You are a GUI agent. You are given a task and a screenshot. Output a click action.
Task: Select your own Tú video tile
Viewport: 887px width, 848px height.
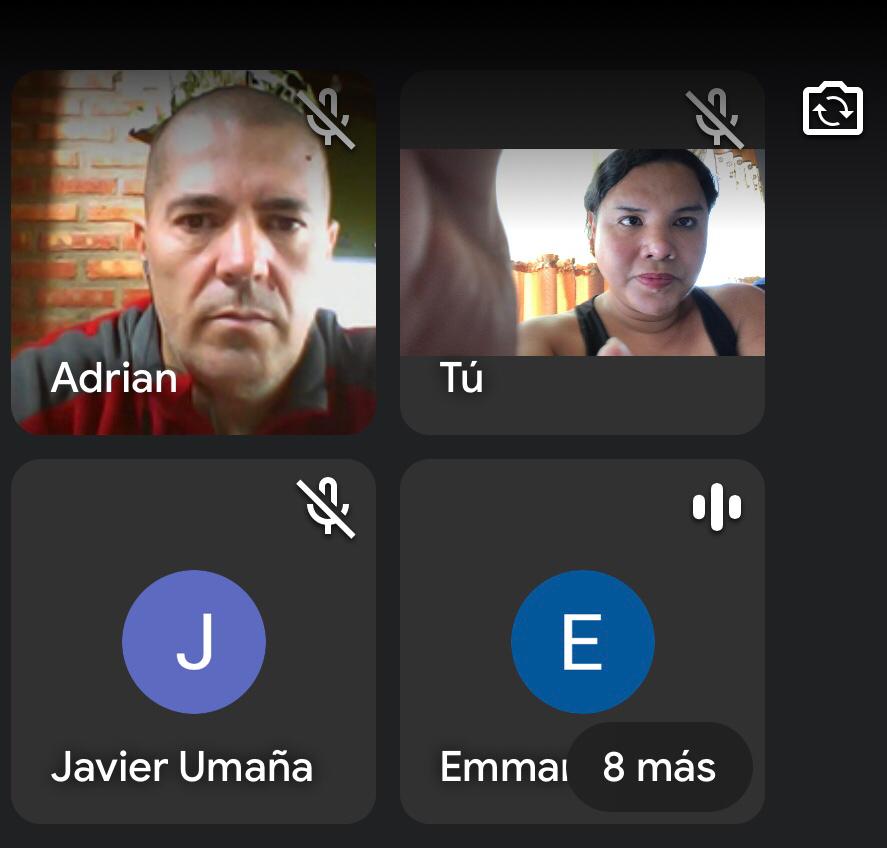(x=582, y=252)
